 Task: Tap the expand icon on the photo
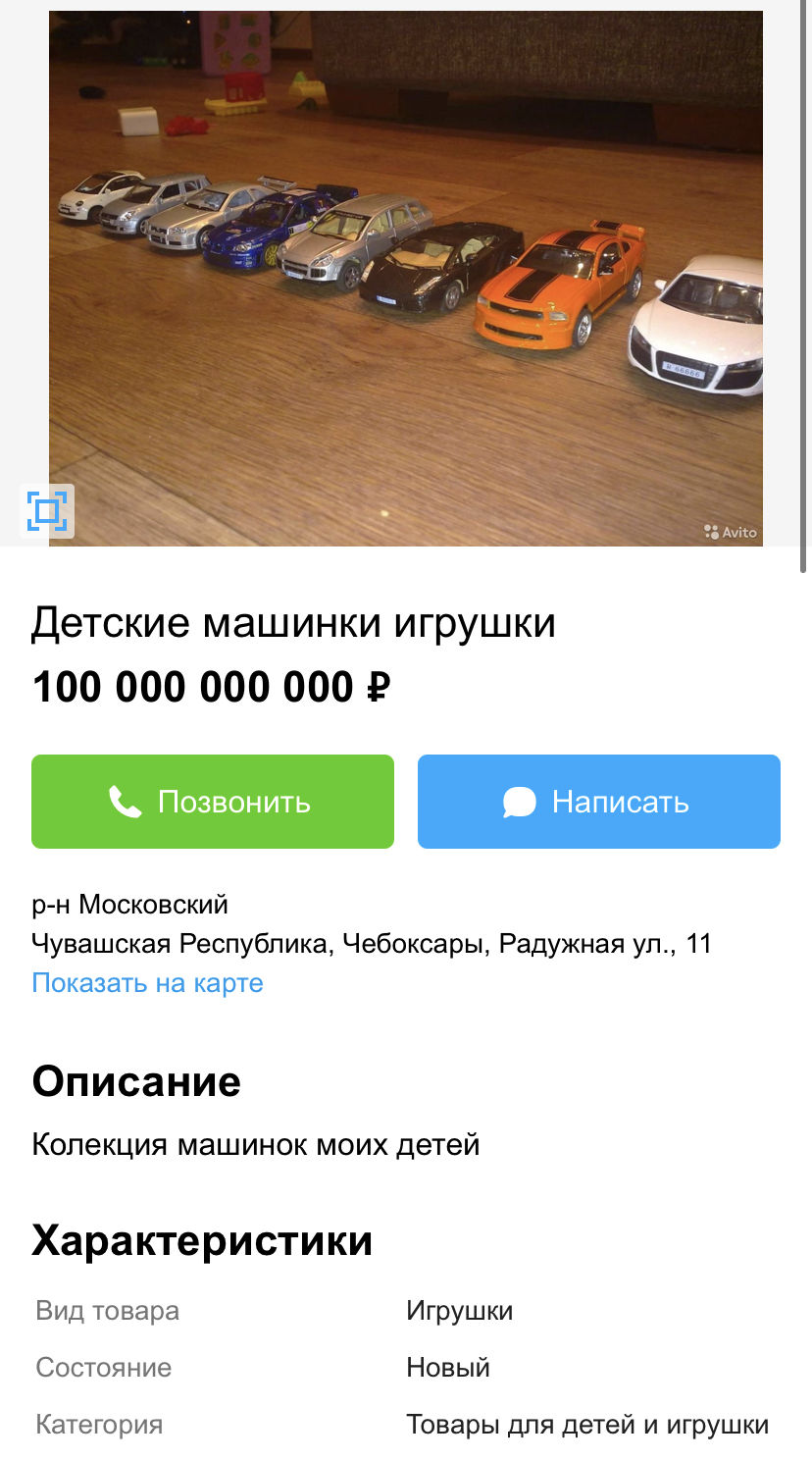click(47, 511)
